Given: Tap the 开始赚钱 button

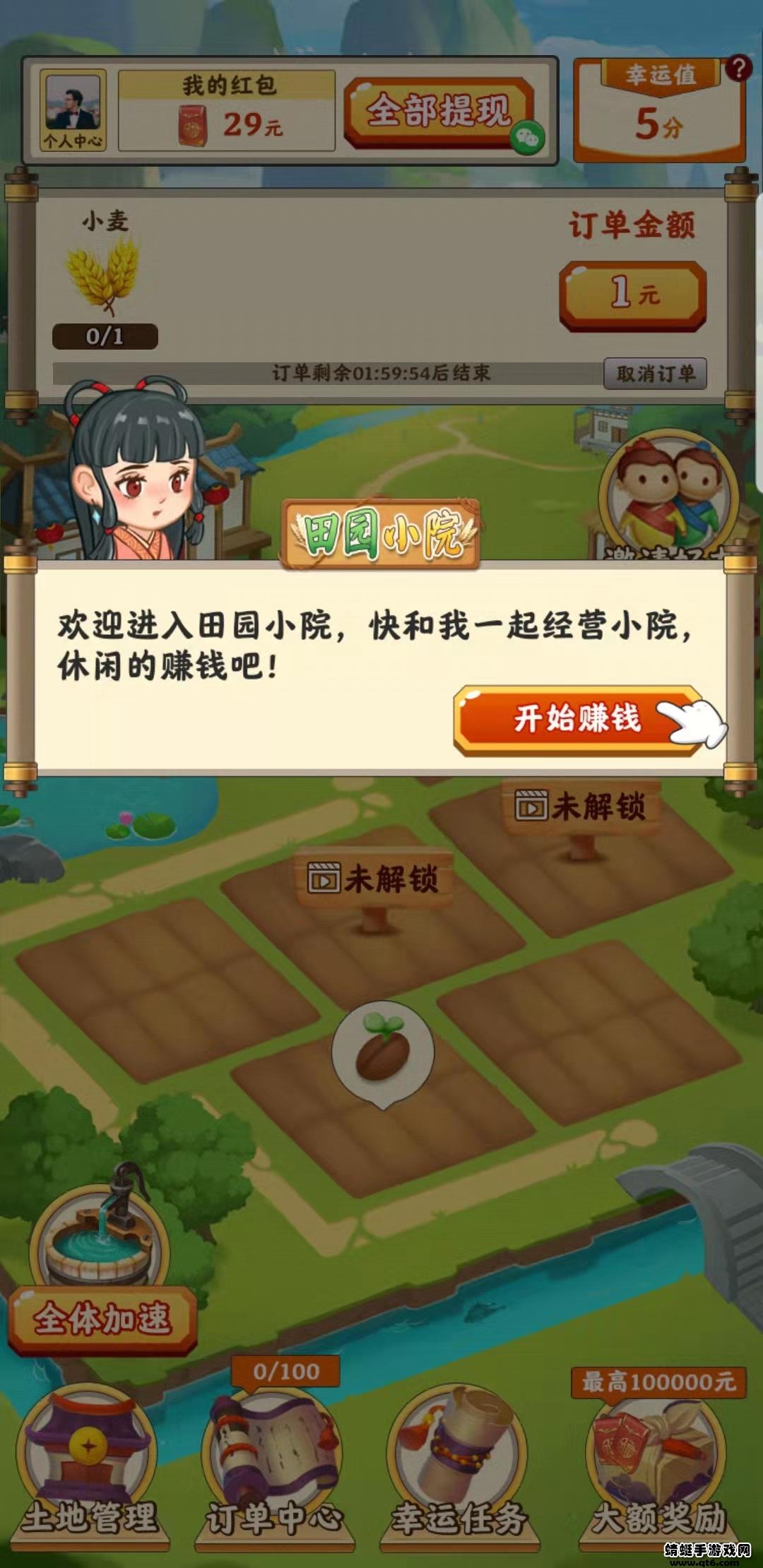Looking at the screenshot, I should (x=578, y=720).
